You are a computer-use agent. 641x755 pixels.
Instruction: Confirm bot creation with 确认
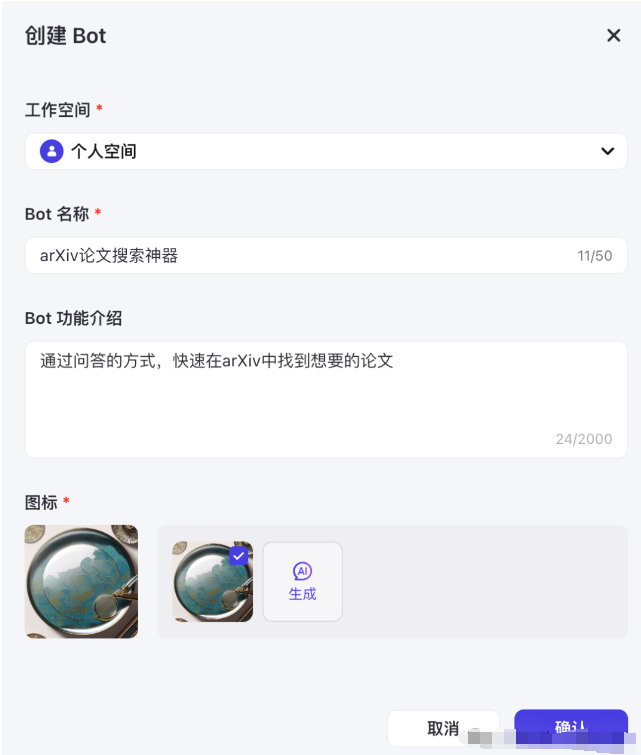tap(570, 729)
